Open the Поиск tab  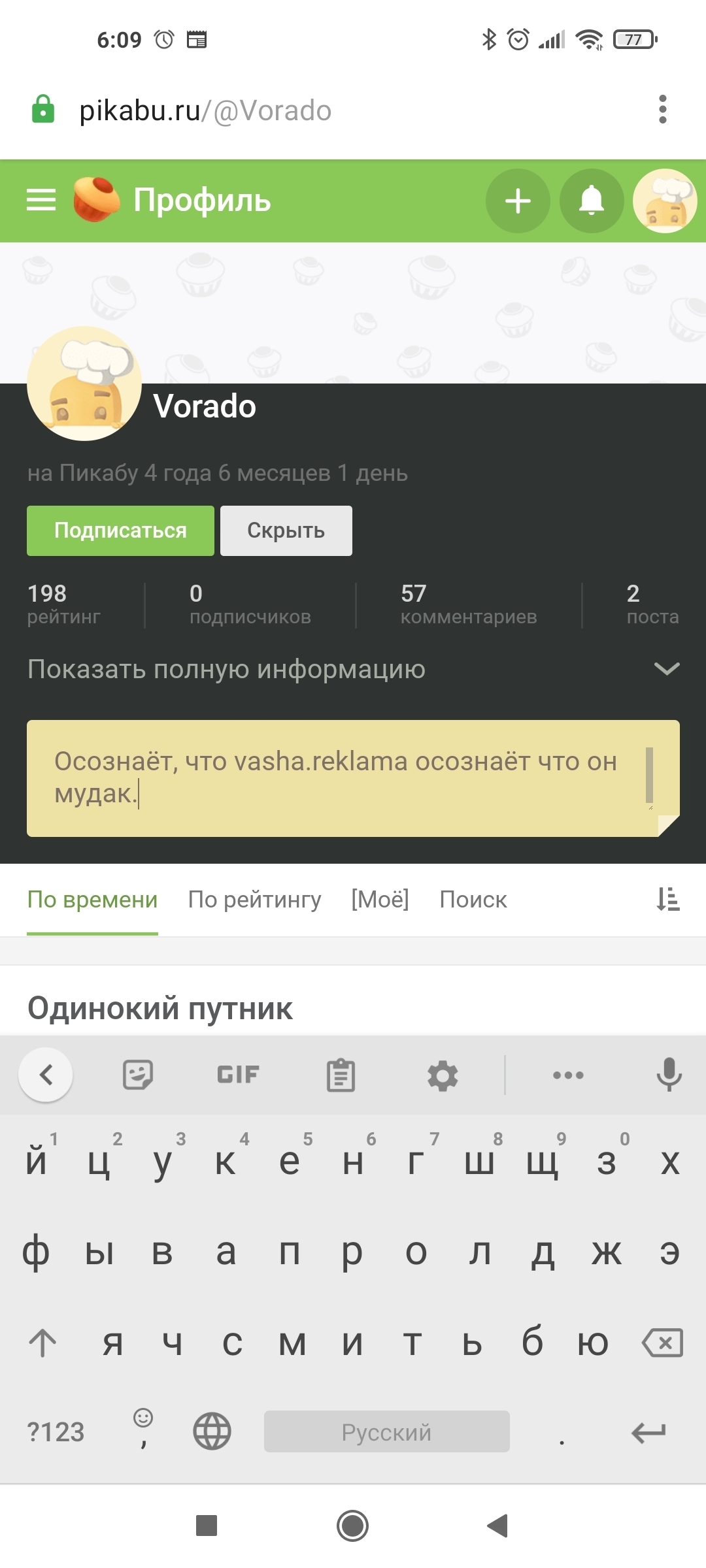pyautogui.click(x=473, y=900)
